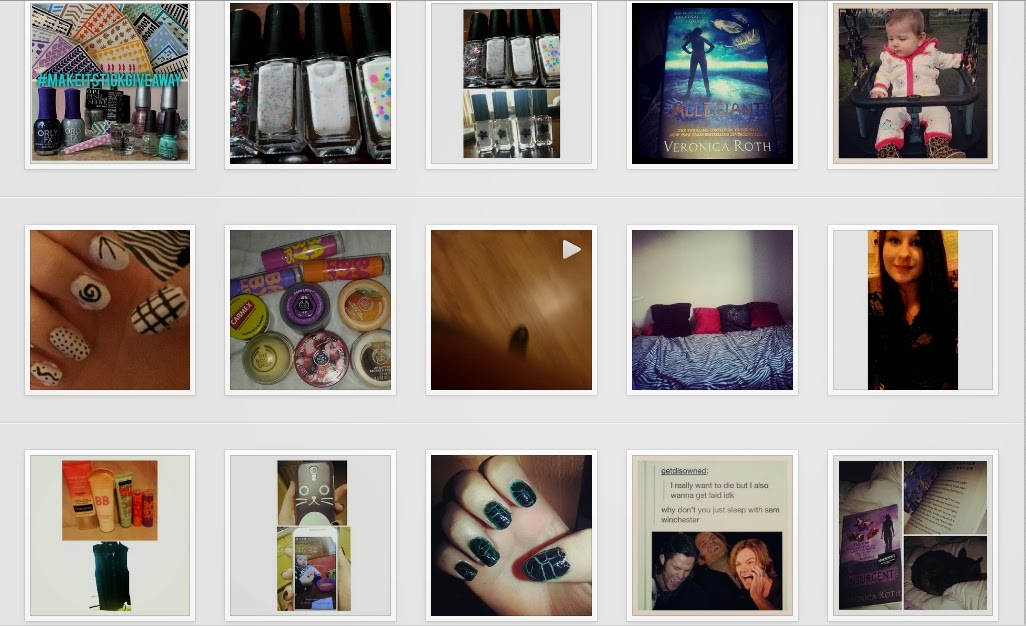The image size is (1026, 626).
Task: Open the selfie of the dark-haired girl
Action: [x=913, y=310]
